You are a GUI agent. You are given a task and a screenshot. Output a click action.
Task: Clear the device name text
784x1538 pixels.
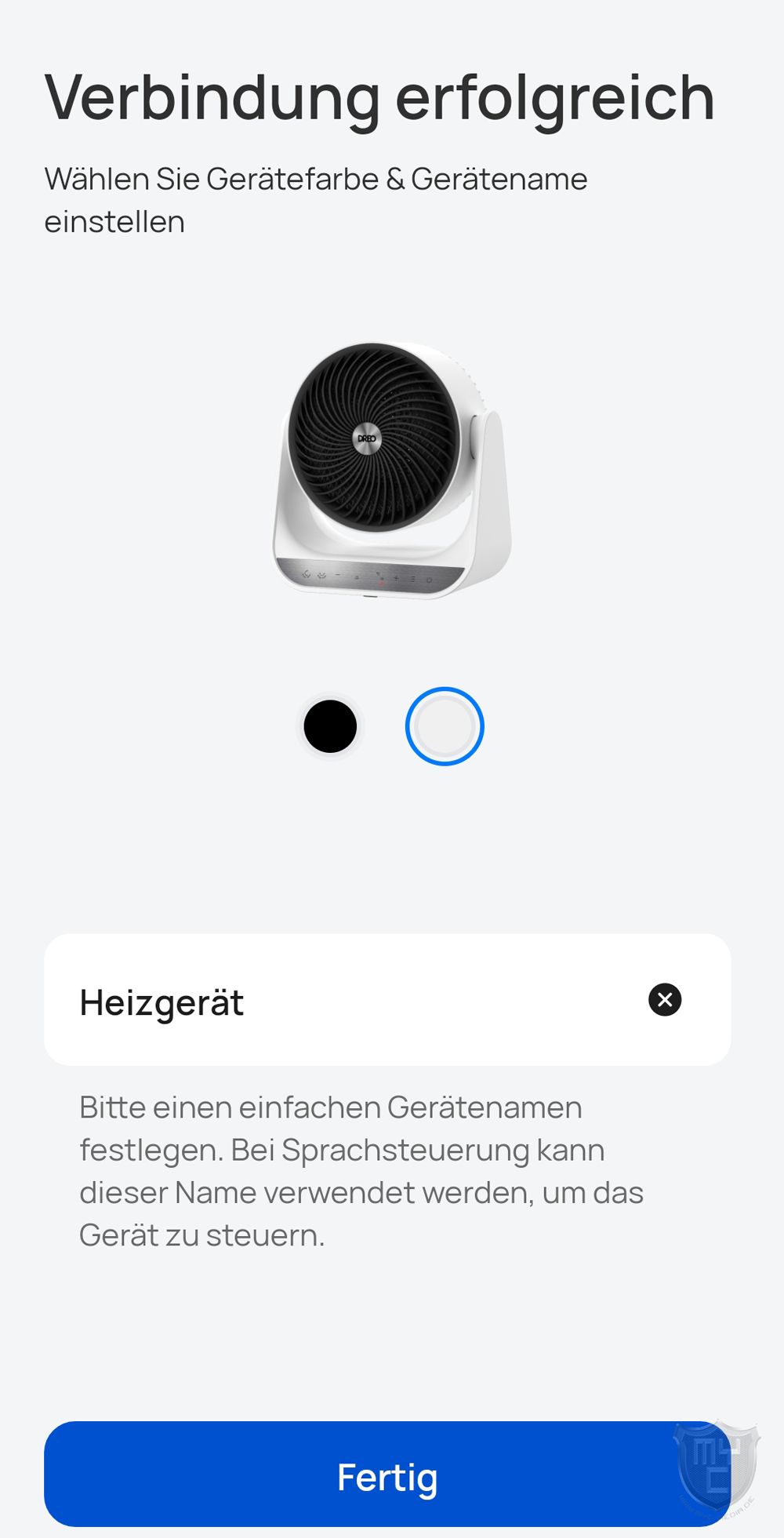[665, 1000]
